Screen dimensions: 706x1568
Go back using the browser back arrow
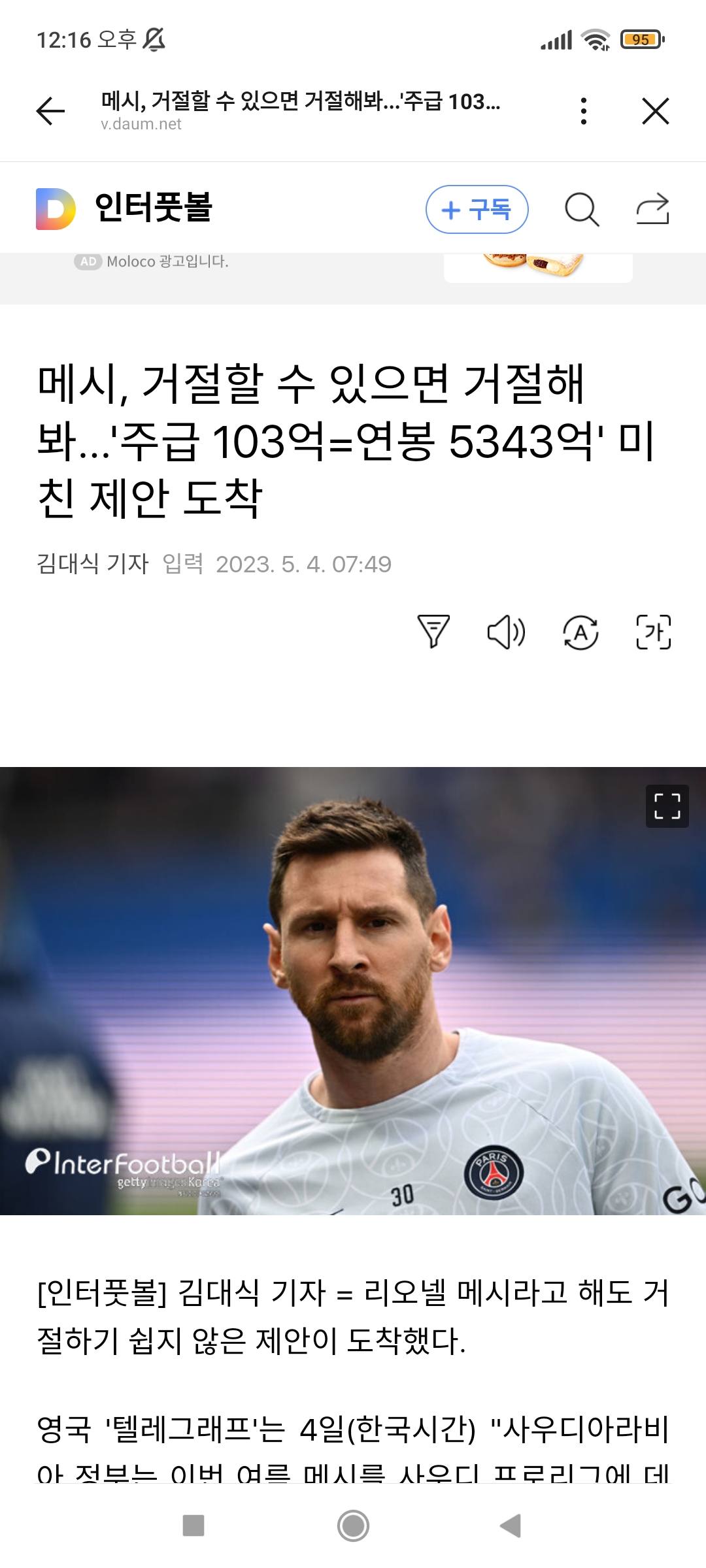[50, 111]
